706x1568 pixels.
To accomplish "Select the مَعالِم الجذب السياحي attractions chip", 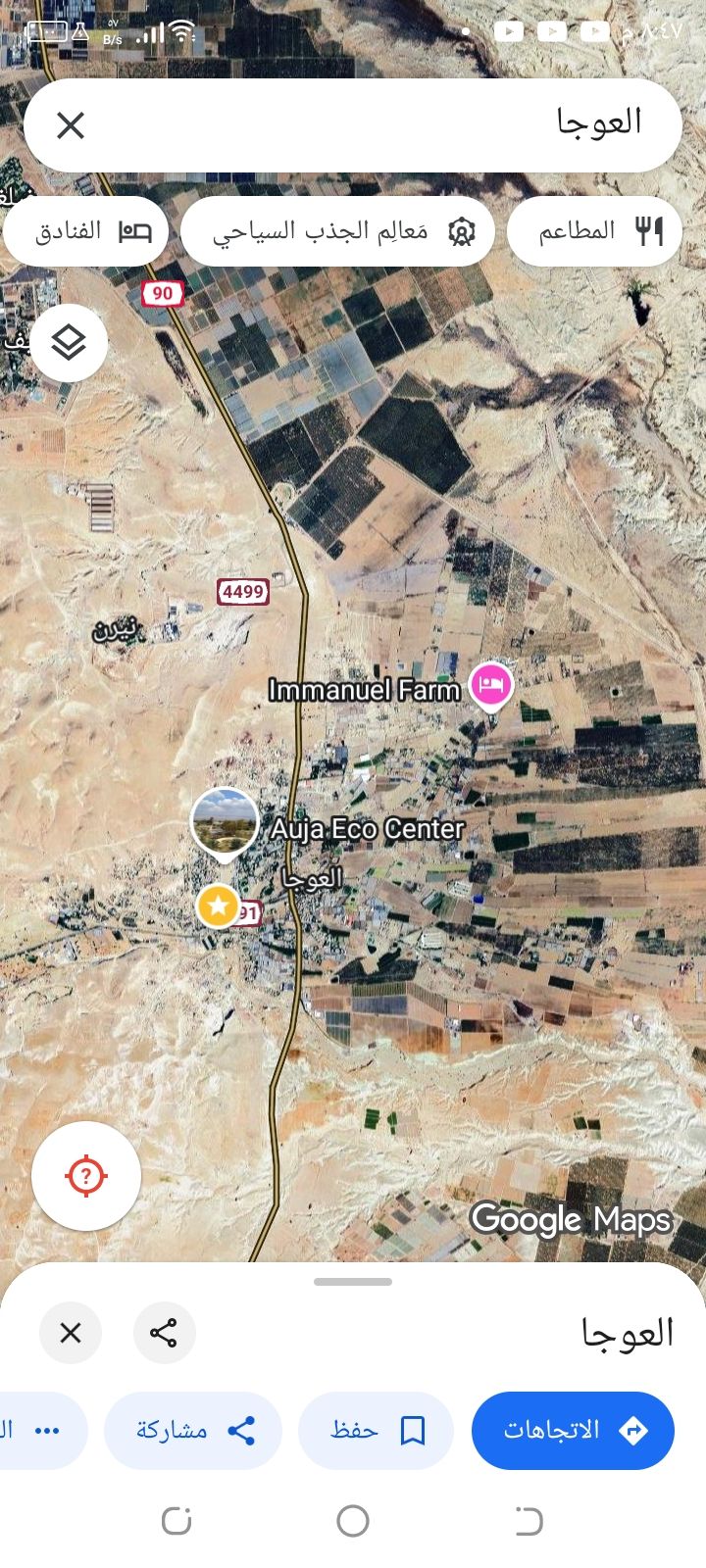I will coord(338,231).
